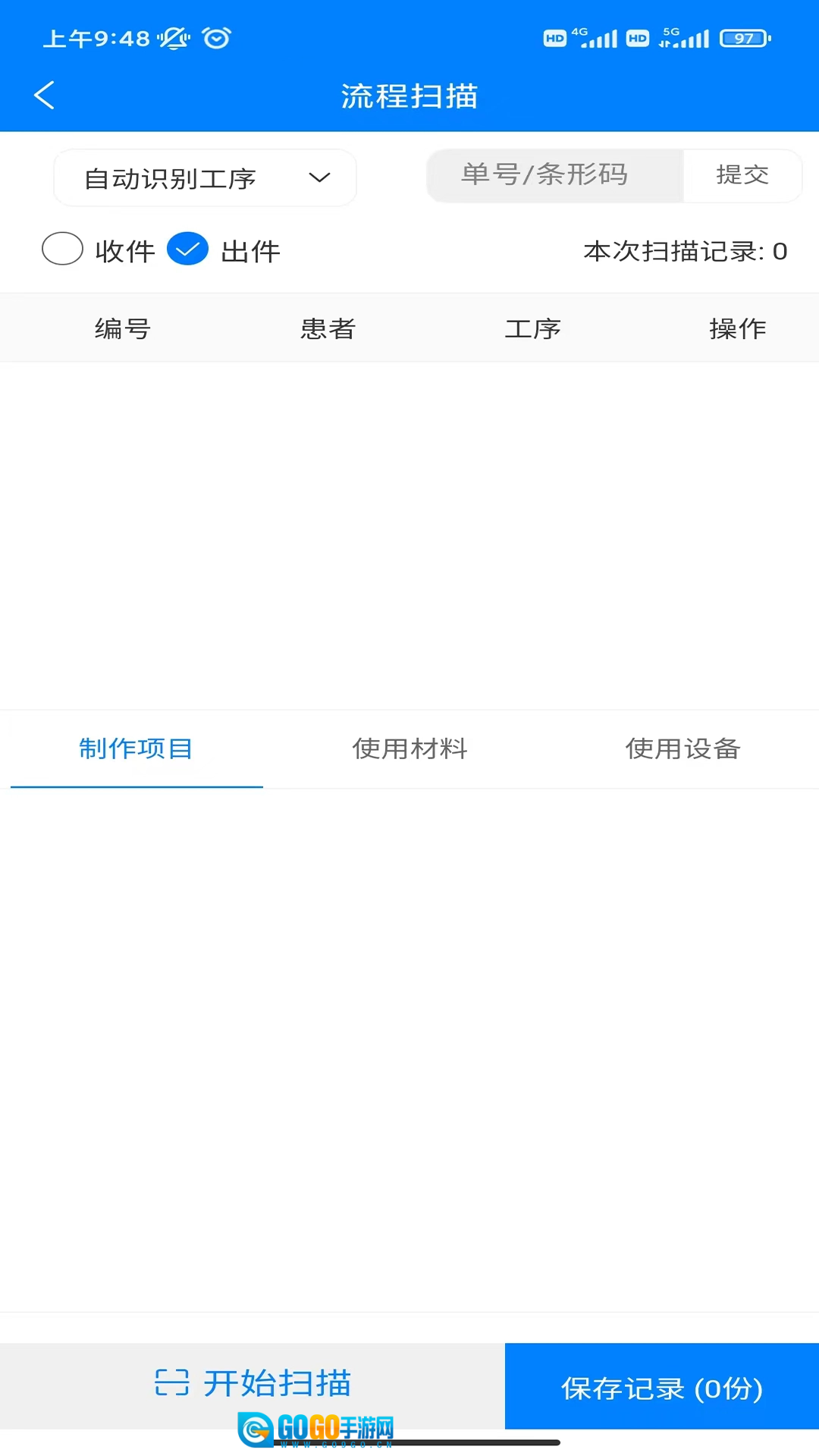Select the 出件 option

187,249
